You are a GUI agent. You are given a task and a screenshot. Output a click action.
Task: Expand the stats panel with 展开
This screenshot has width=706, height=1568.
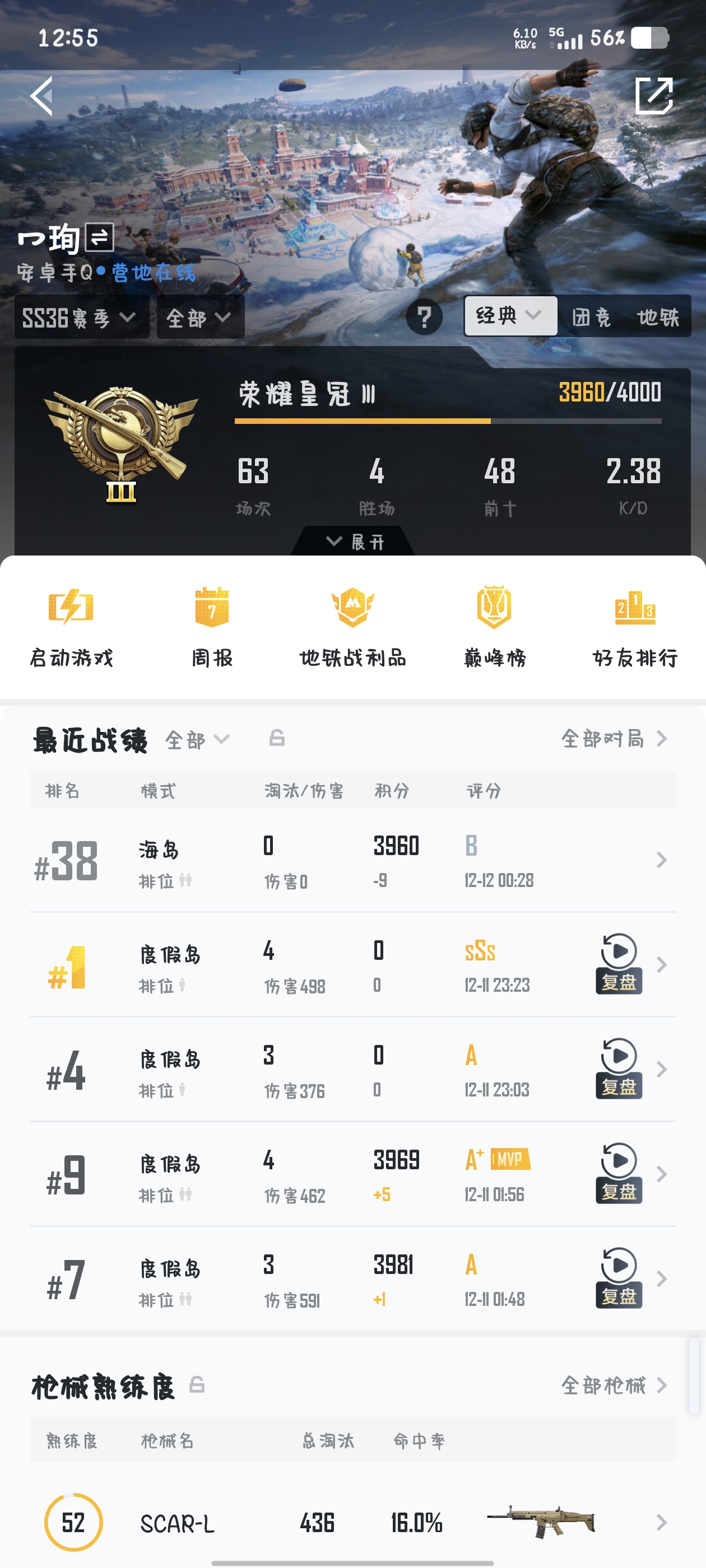[x=355, y=541]
